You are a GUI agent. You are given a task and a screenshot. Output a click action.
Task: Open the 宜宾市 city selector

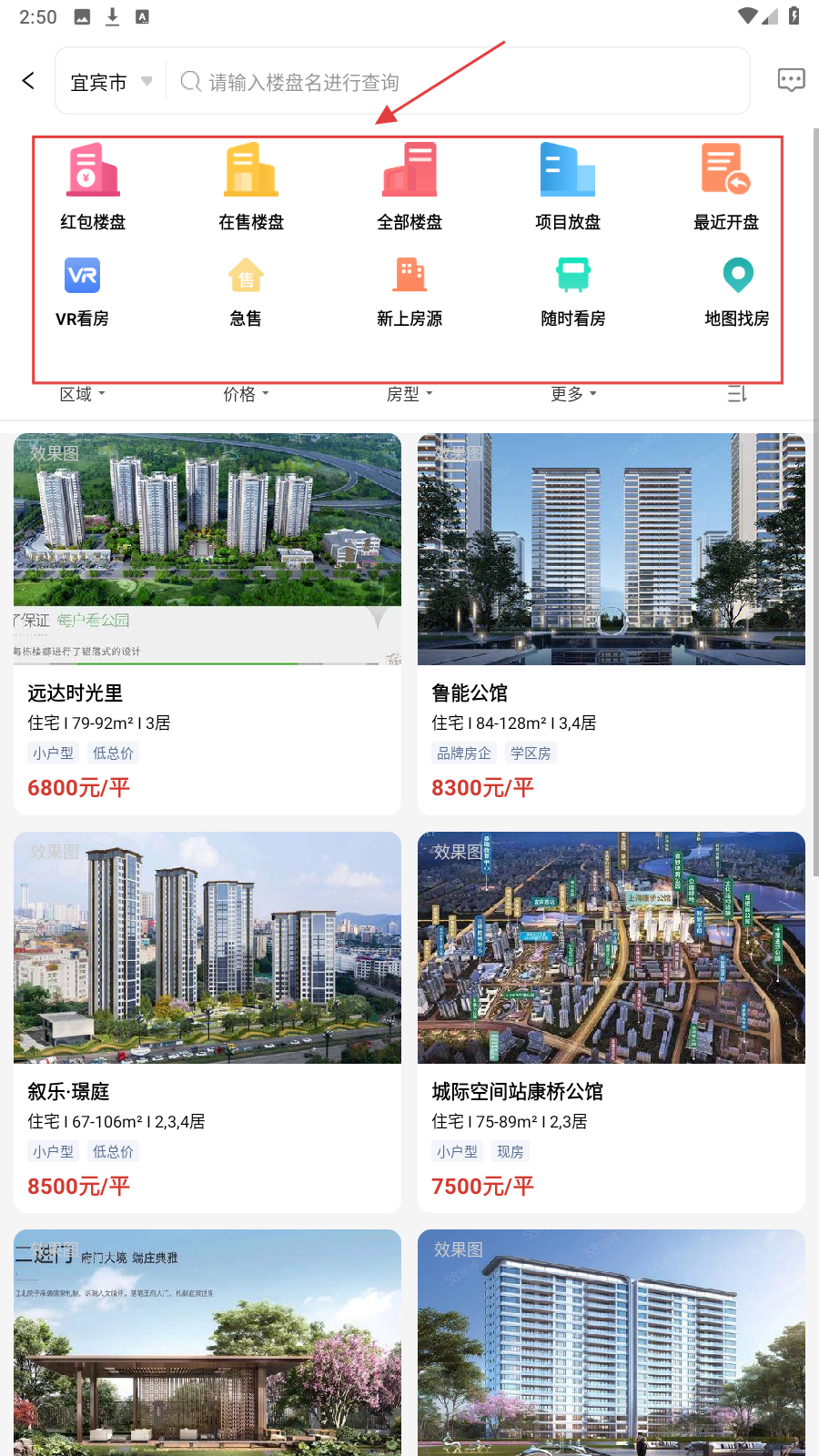click(x=111, y=82)
